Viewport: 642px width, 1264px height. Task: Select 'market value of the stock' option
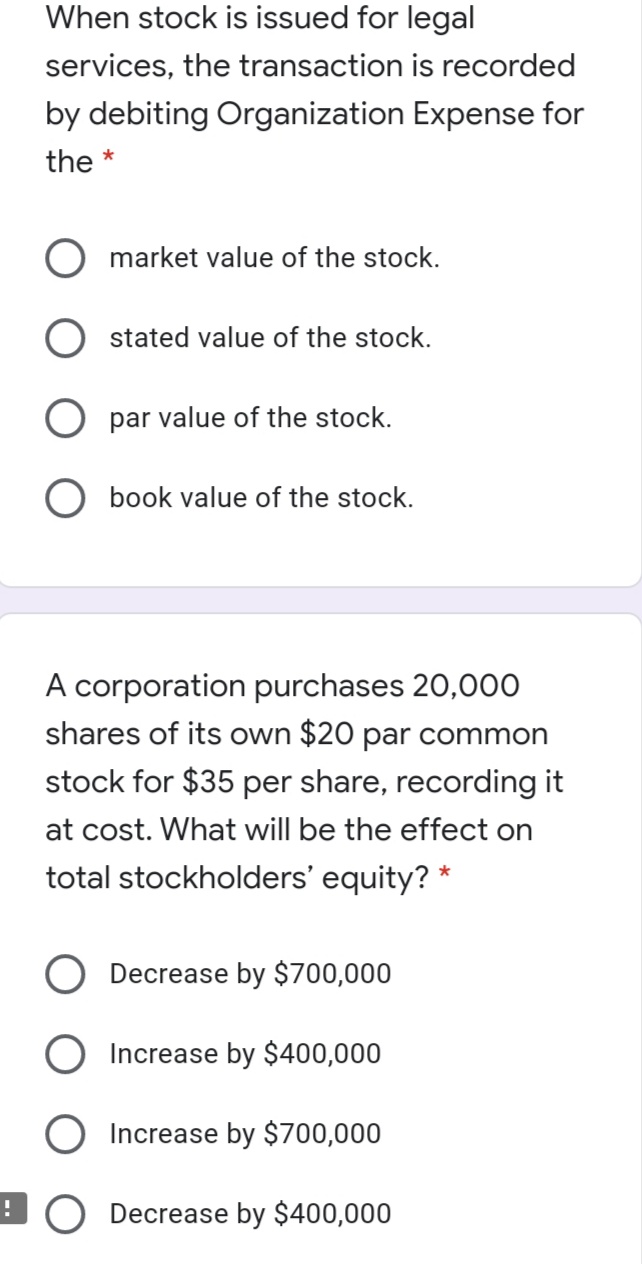pyautogui.click(x=66, y=259)
